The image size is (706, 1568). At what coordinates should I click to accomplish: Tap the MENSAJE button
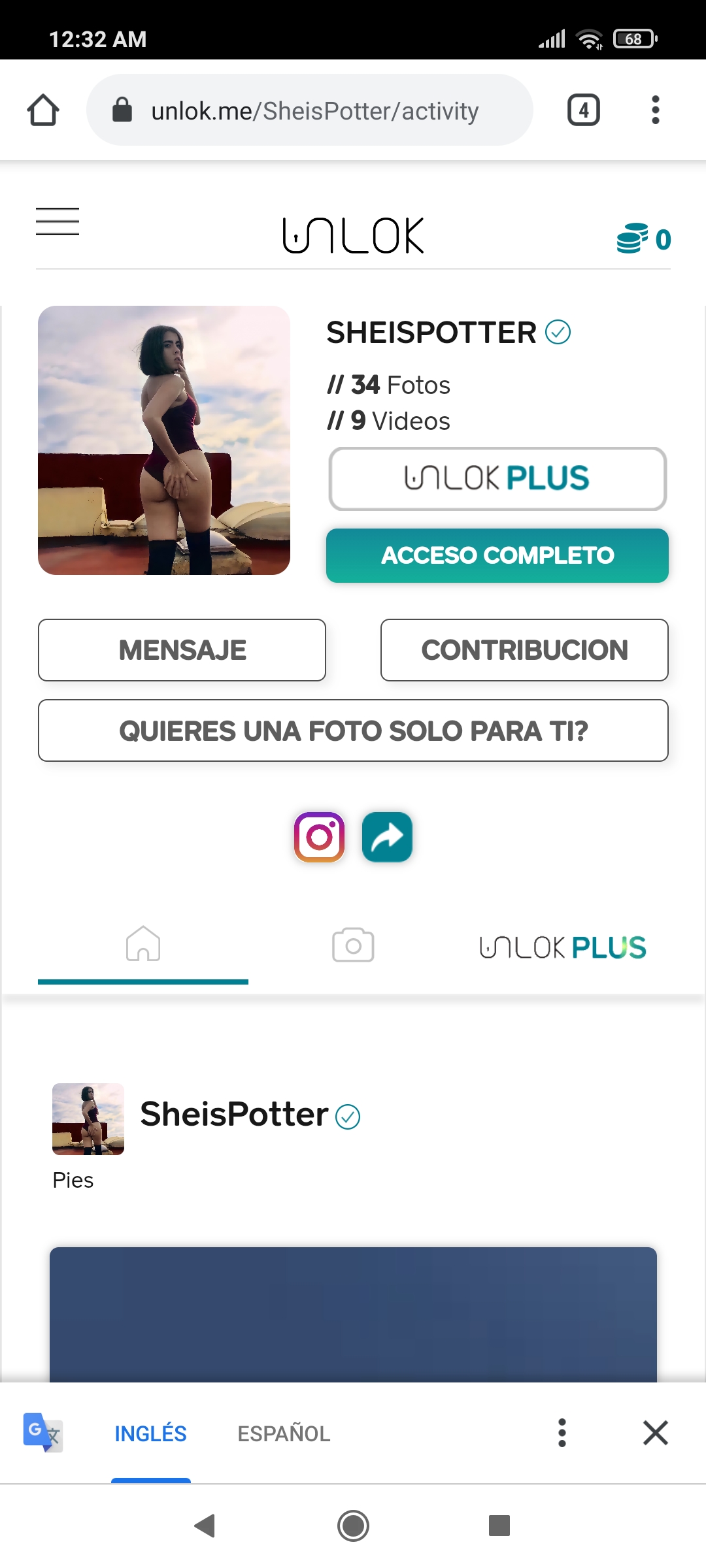(x=182, y=650)
